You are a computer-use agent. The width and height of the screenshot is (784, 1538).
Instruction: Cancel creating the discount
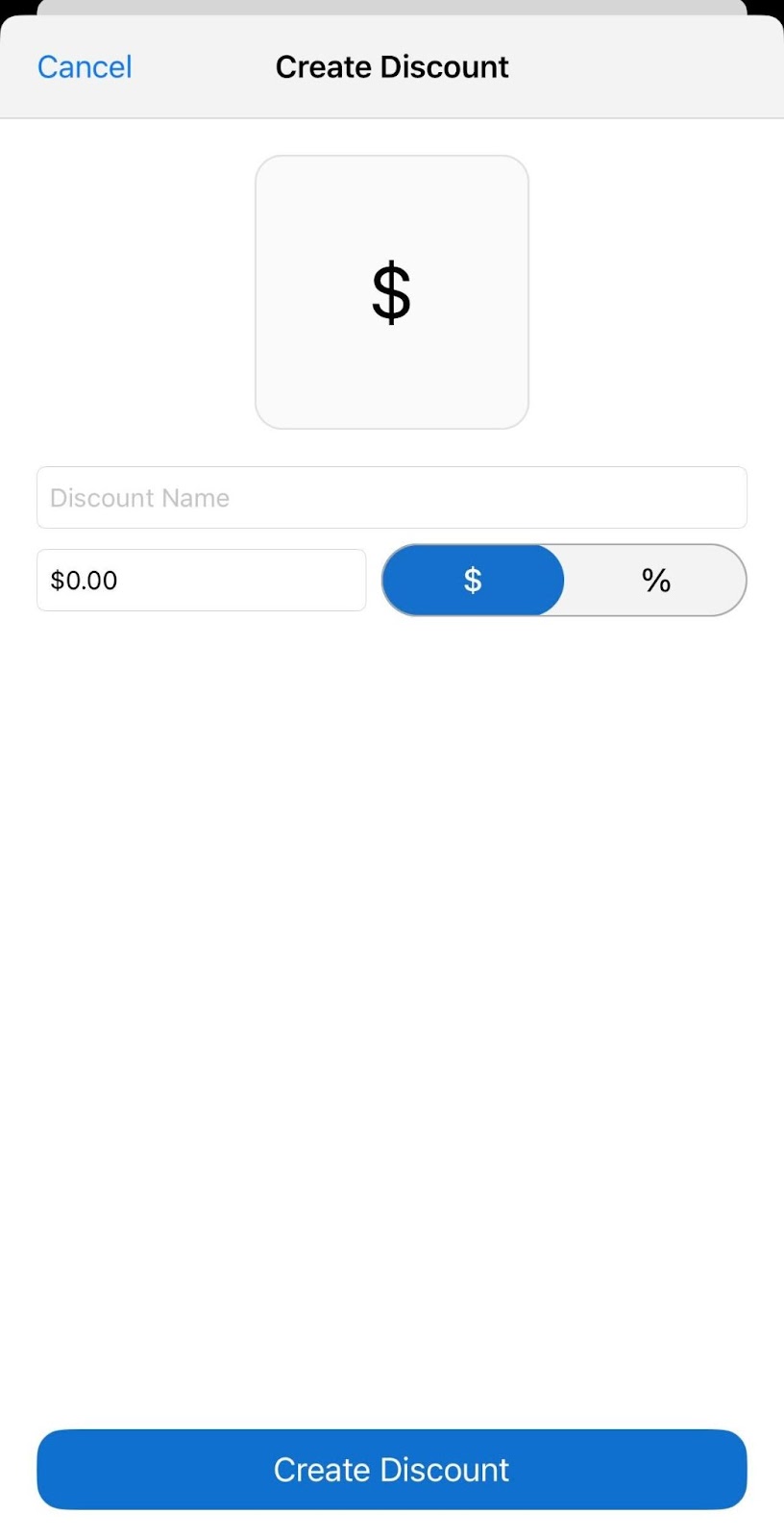point(85,67)
